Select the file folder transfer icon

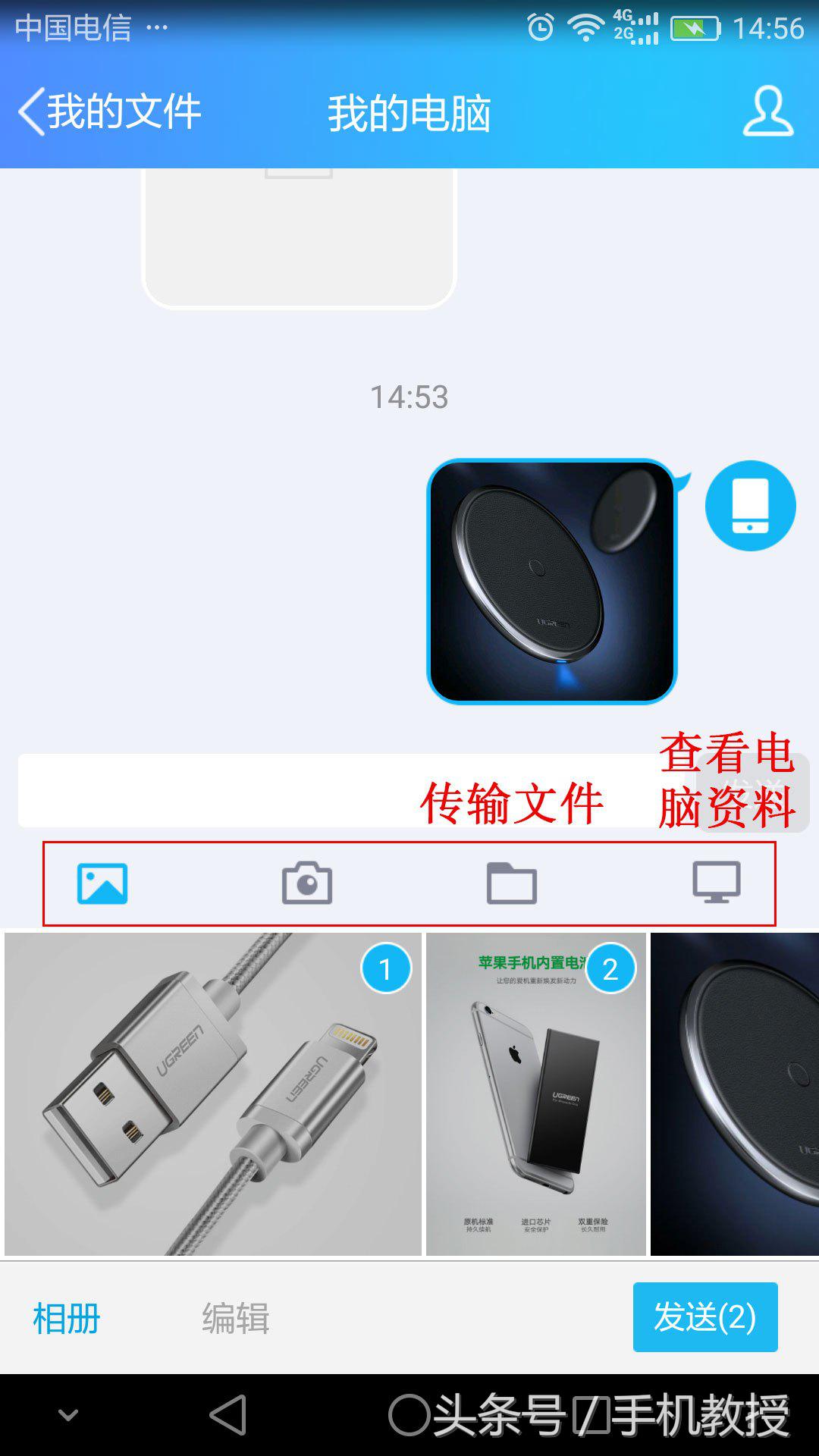click(512, 883)
